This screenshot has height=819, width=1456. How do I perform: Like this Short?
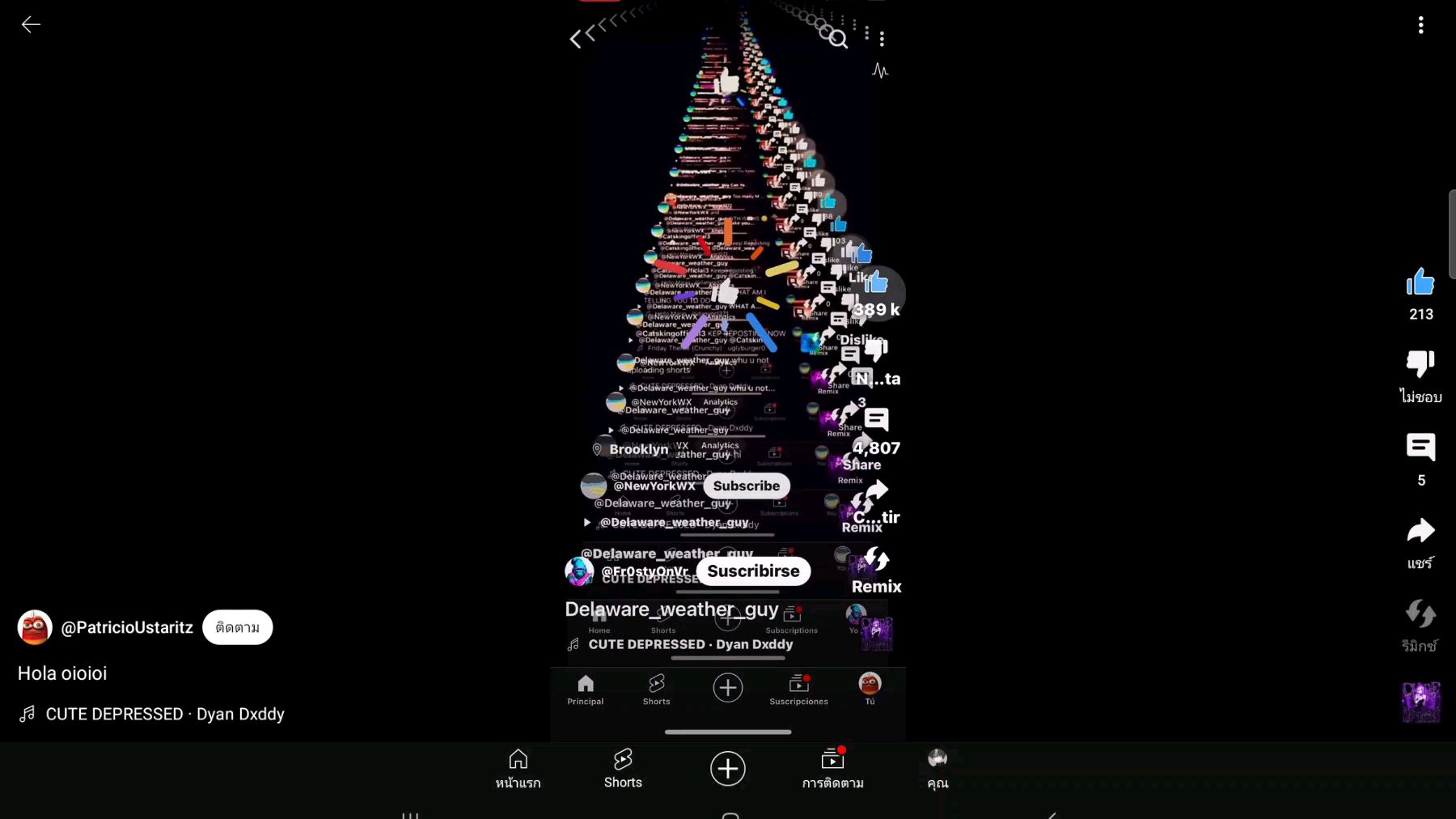pyautogui.click(x=1420, y=284)
